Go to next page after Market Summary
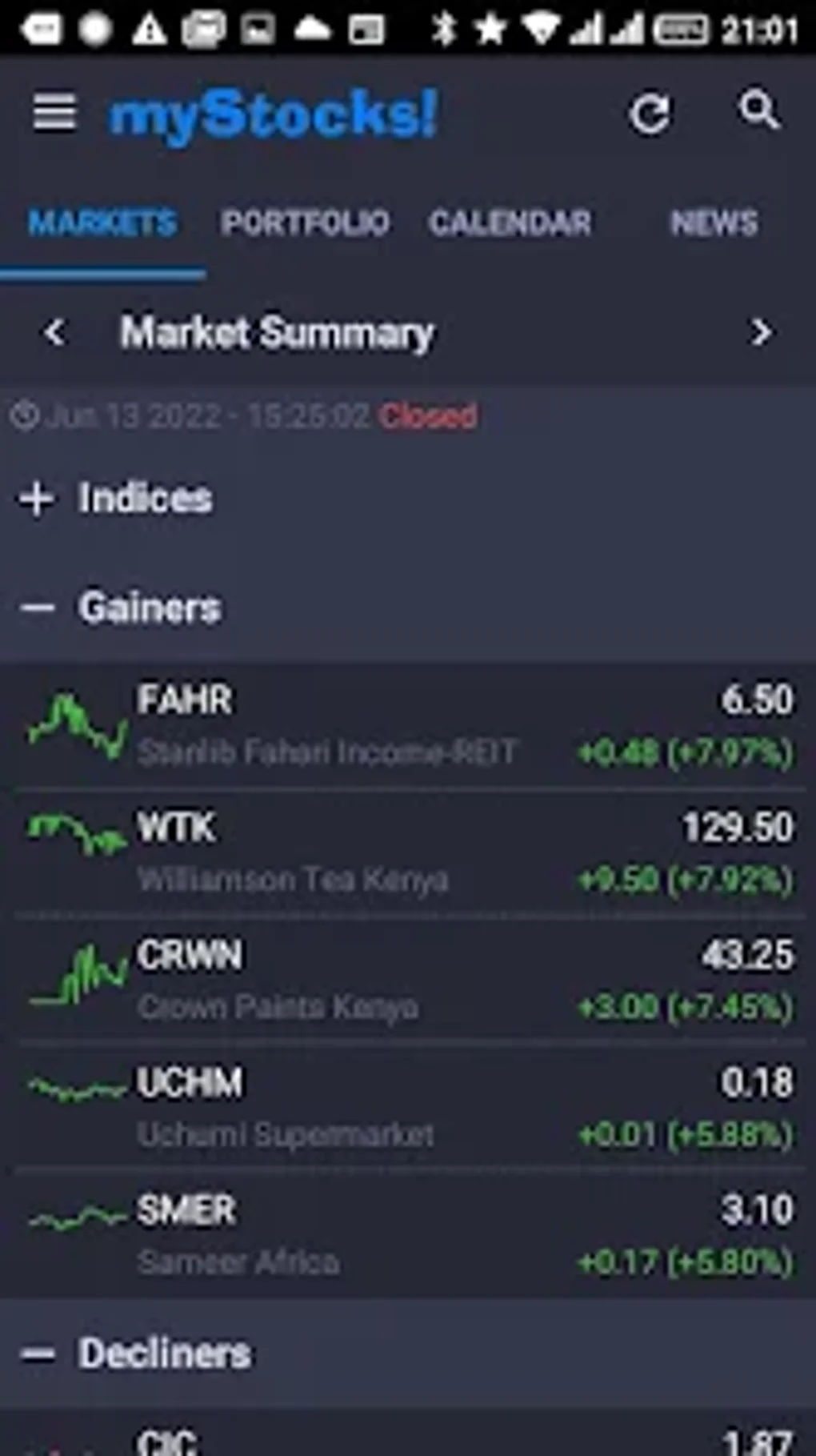816x1456 pixels. [761, 331]
